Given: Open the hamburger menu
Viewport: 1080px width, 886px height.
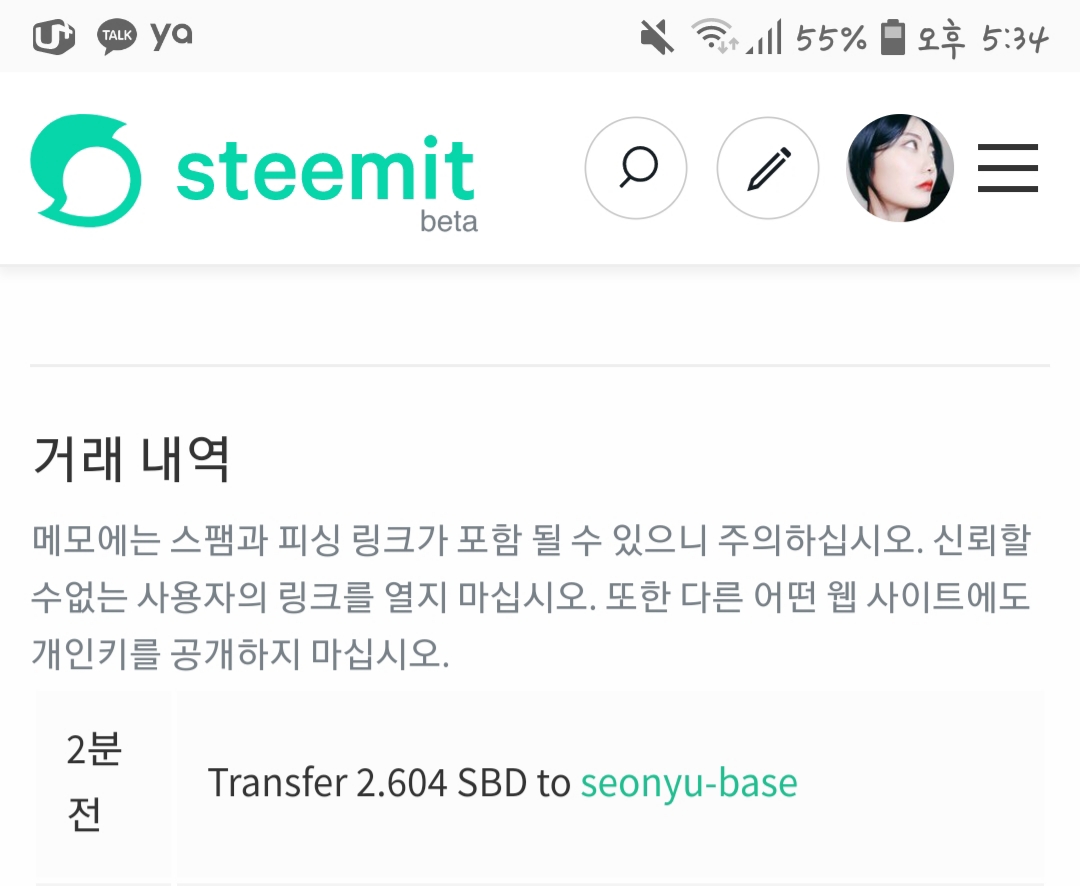Looking at the screenshot, I should coord(1007,168).
